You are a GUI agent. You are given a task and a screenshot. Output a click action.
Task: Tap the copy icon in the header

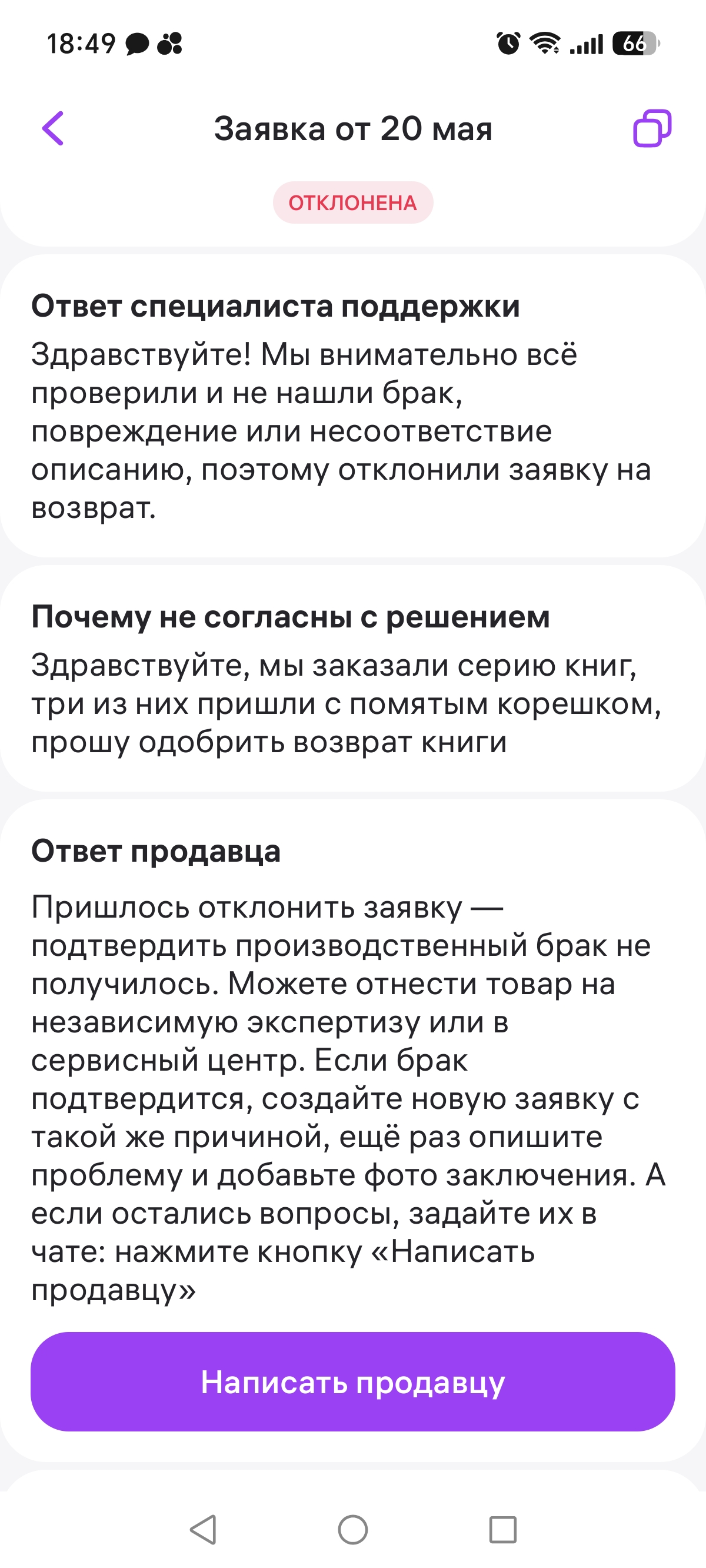click(652, 128)
